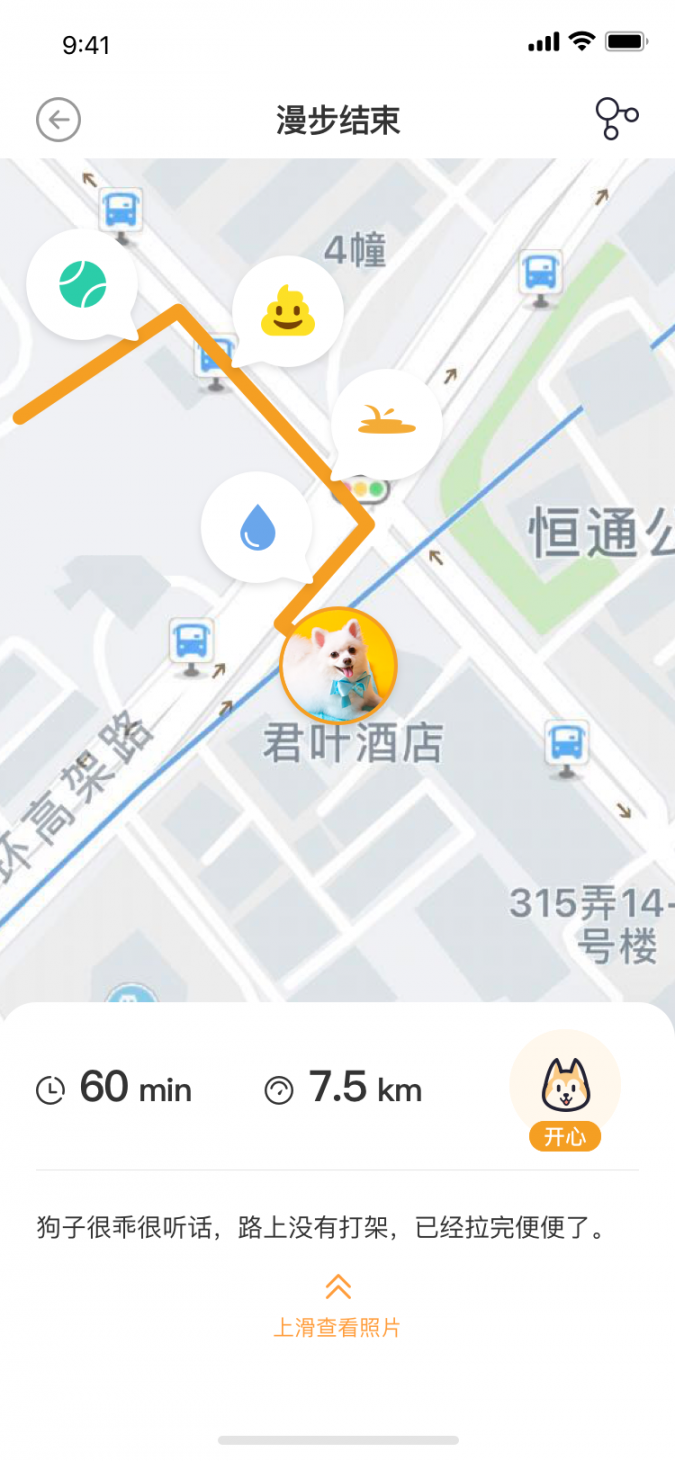Tap the water drop marker
675x1461 pixels.
pyautogui.click(x=257, y=527)
